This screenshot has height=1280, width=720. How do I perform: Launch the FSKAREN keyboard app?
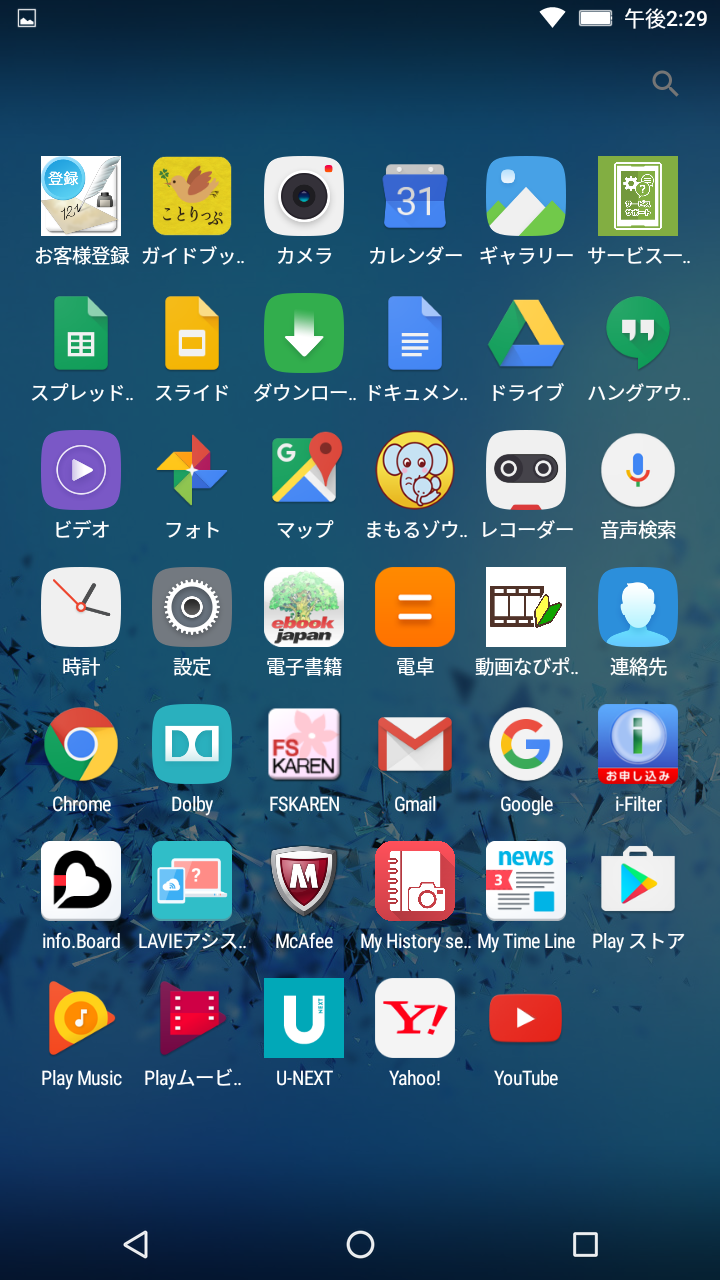click(x=303, y=744)
